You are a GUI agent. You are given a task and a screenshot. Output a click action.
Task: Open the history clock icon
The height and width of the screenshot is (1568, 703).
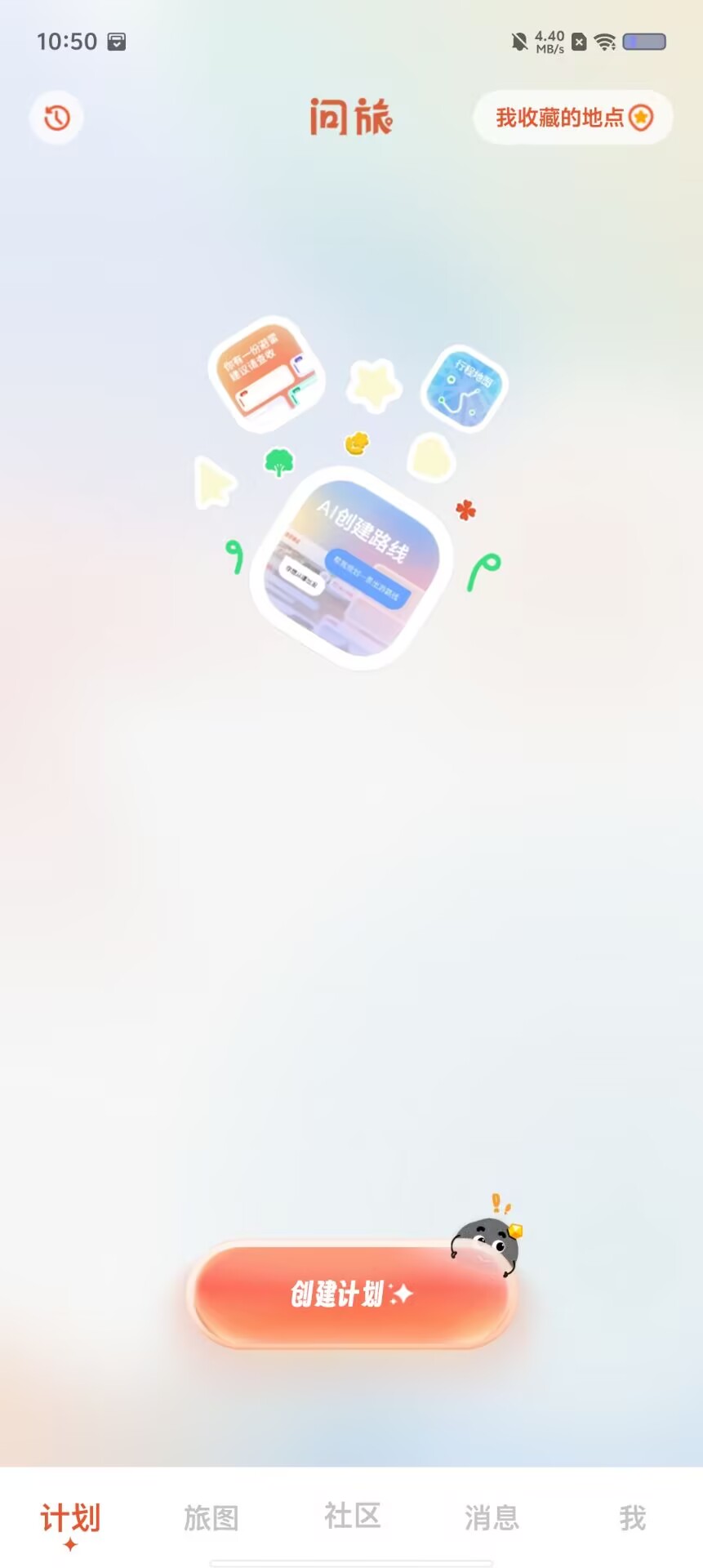pyautogui.click(x=56, y=118)
